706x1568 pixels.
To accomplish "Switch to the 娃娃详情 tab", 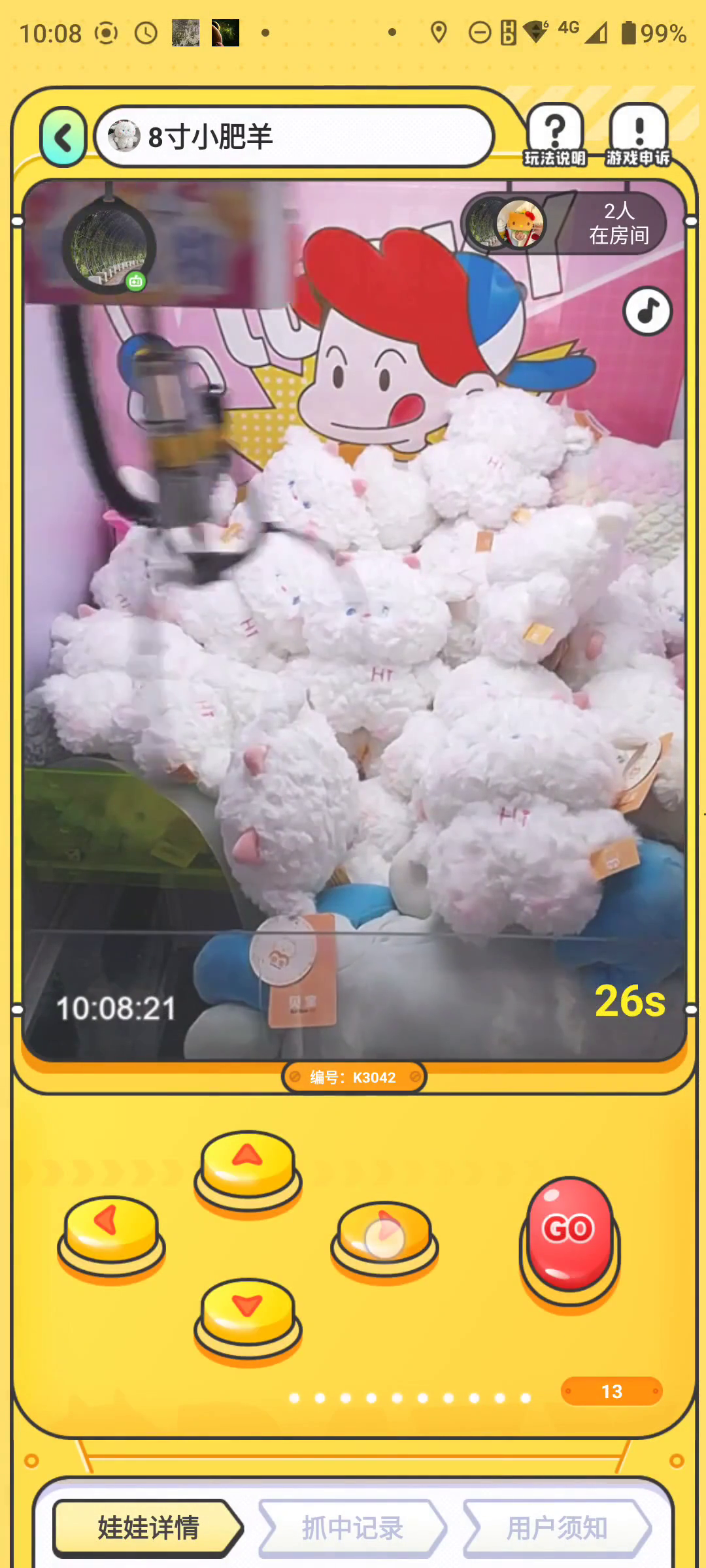I will [148, 1527].
